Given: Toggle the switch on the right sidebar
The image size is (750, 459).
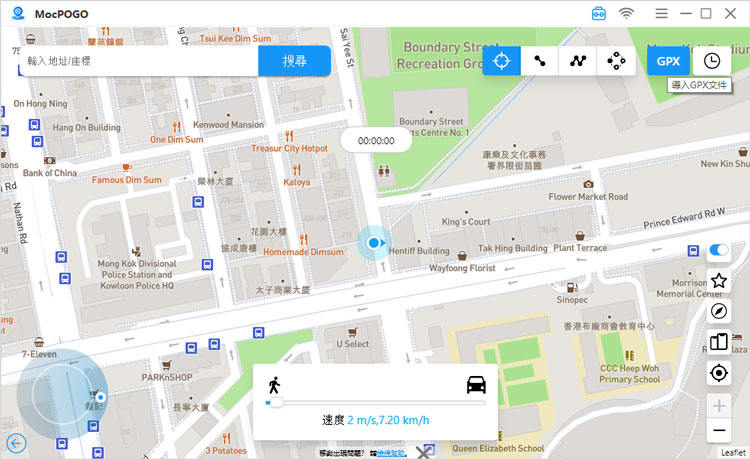Looking at the screenshot, I should [x=718, y=251].
